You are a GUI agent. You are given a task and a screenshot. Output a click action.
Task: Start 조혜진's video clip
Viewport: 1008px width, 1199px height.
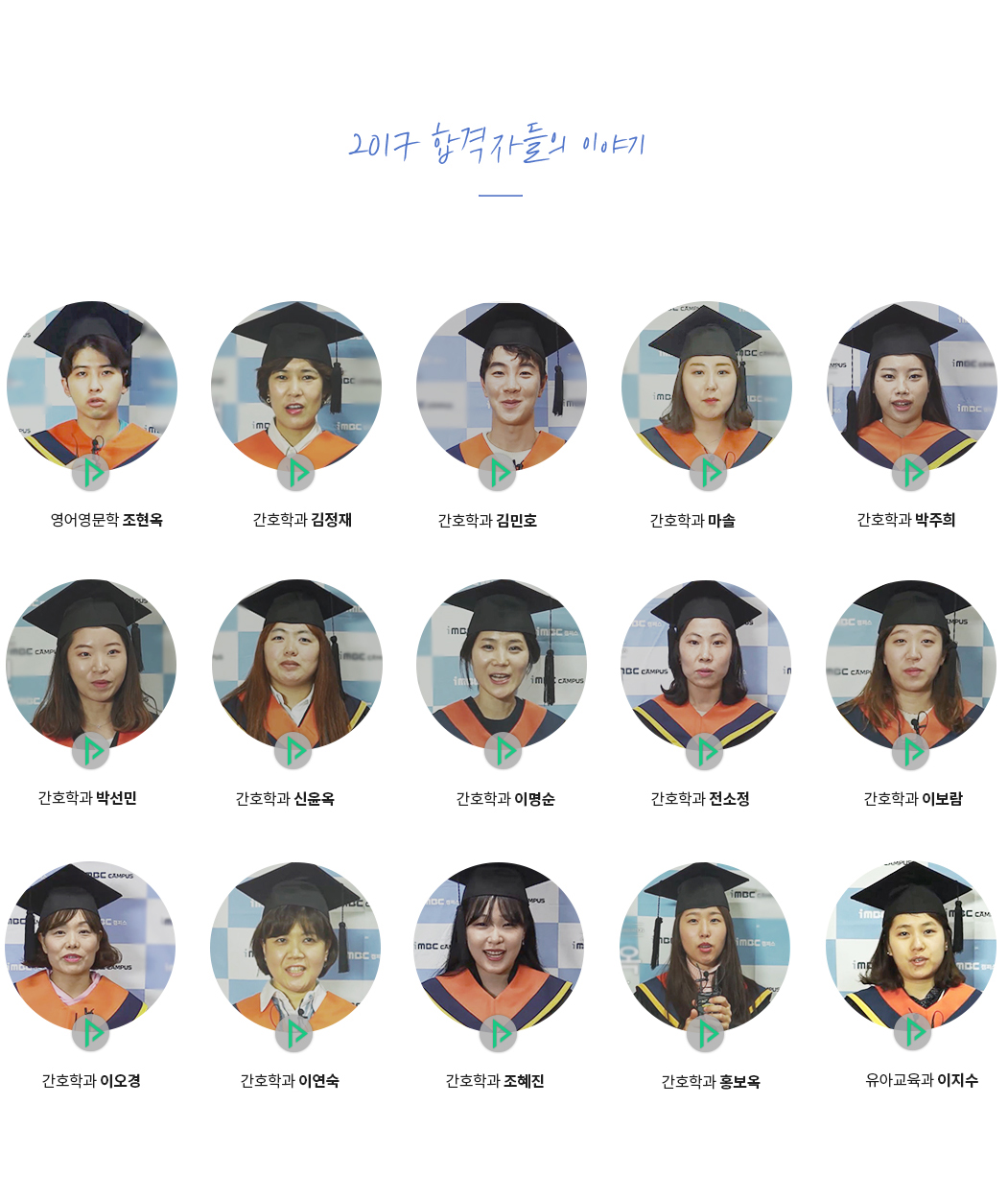(498, 1033)
